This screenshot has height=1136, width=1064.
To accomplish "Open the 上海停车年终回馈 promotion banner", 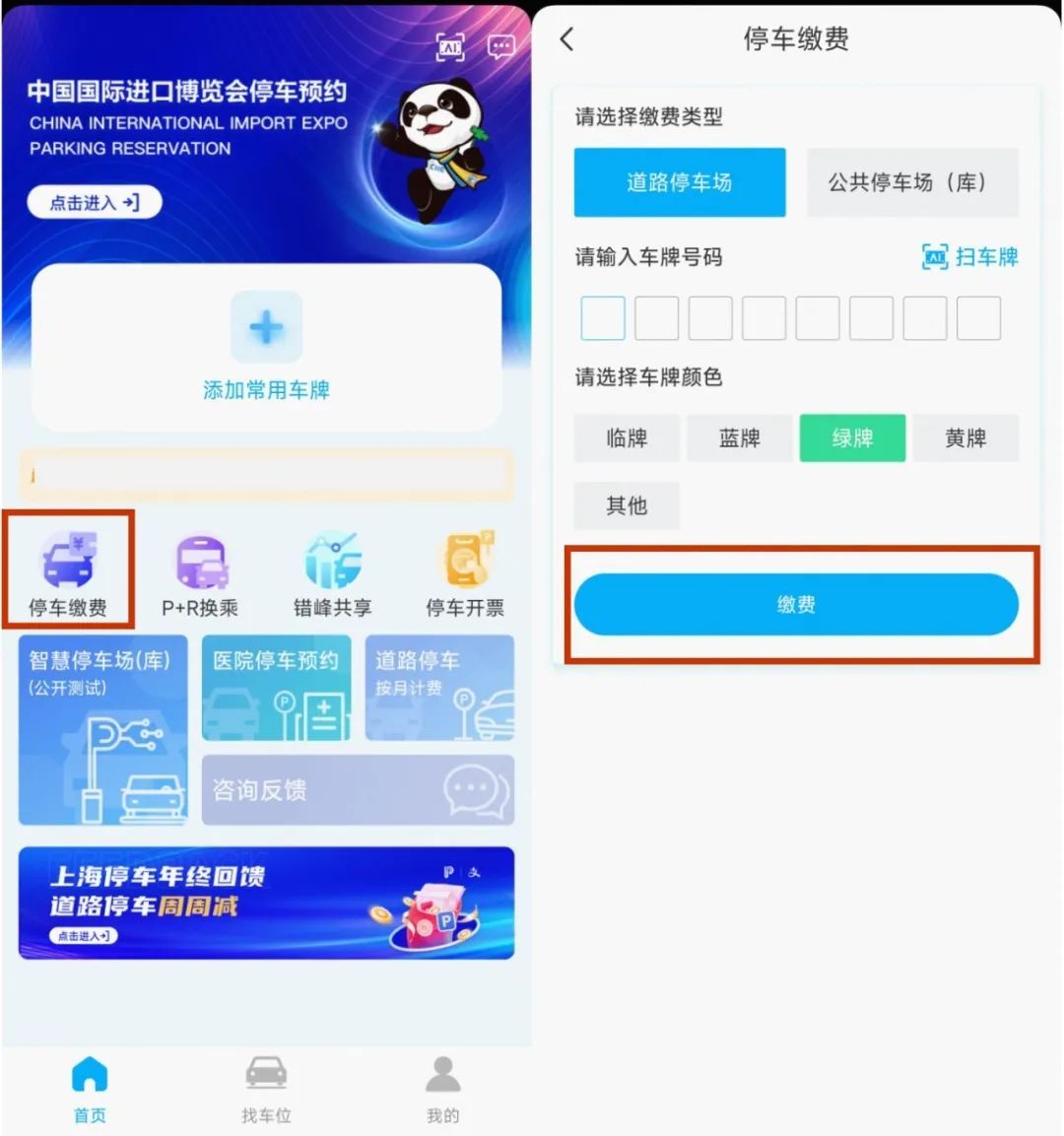I will pyautogui.click(x=266, y=902).
